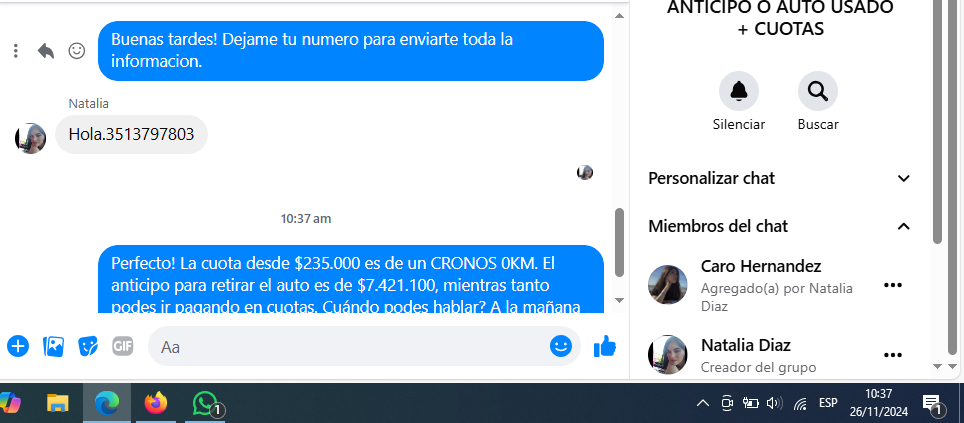Open more actions plus icon
Viewport: 964px width, 423px height.
pyautogui.click(x=18, y=346)
